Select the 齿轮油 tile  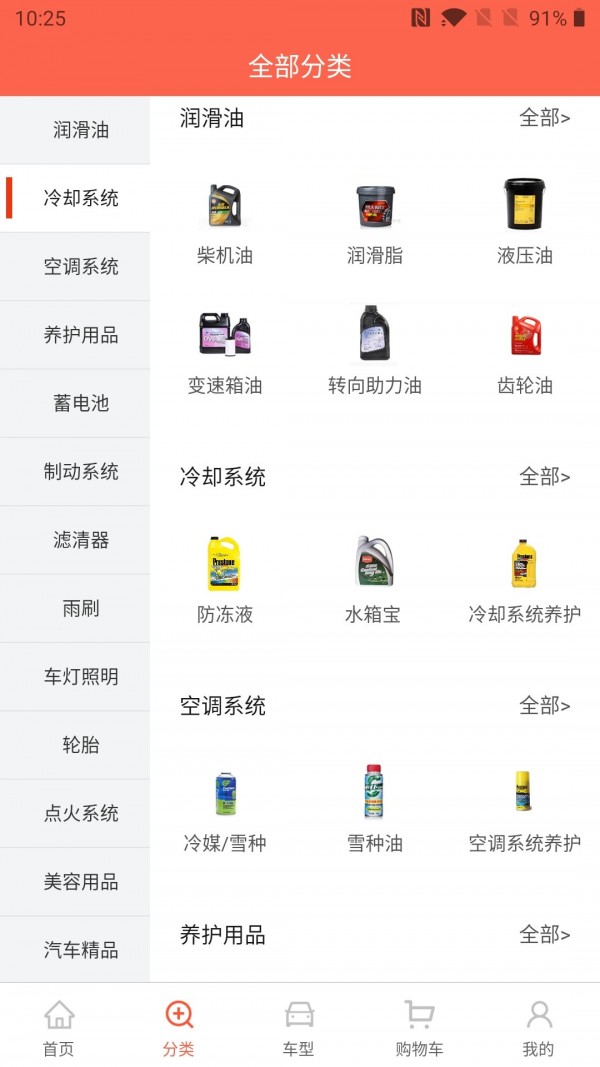point(525,352)
